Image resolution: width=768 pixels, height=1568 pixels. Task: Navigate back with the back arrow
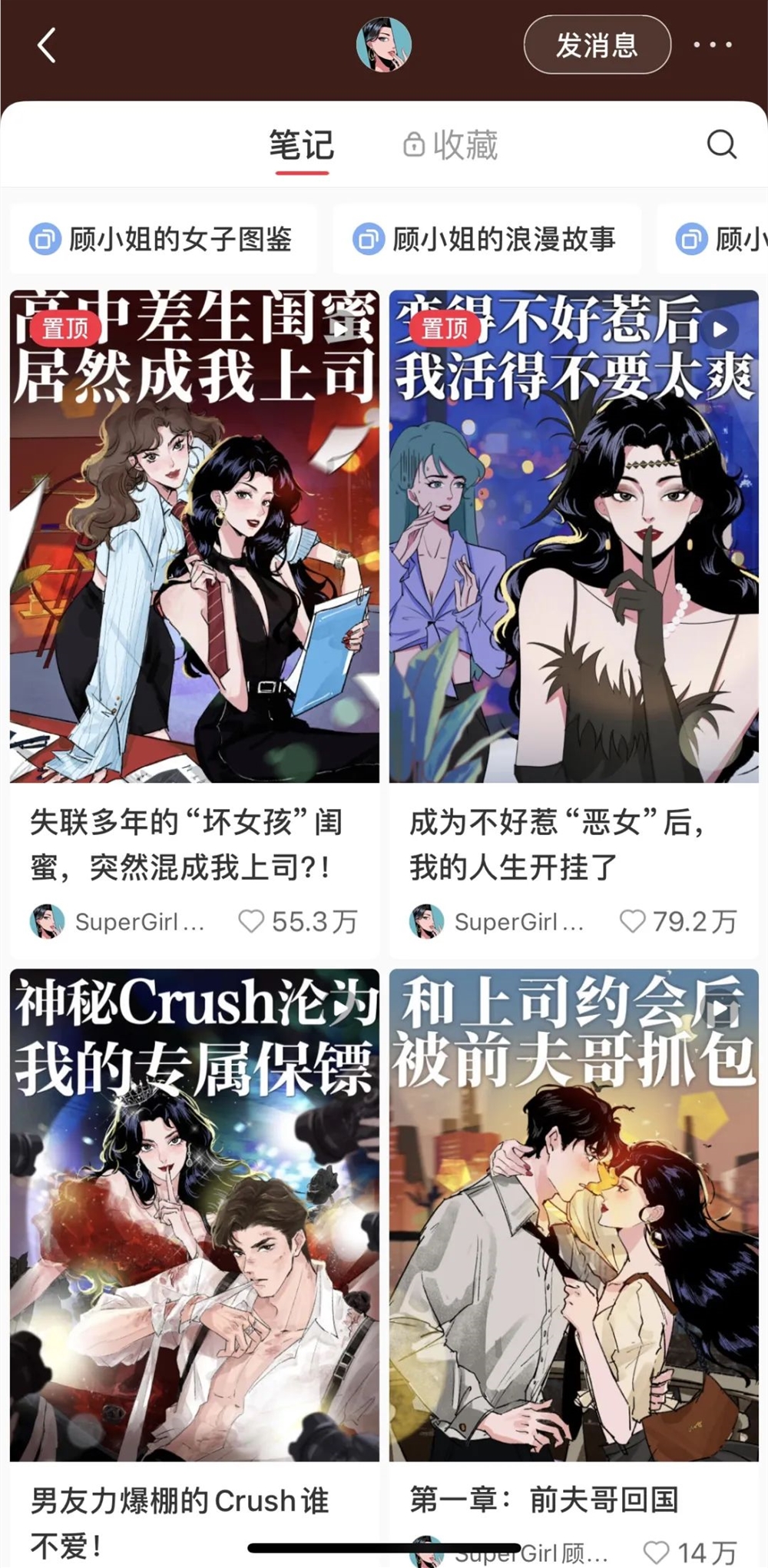tap(48, 46)
